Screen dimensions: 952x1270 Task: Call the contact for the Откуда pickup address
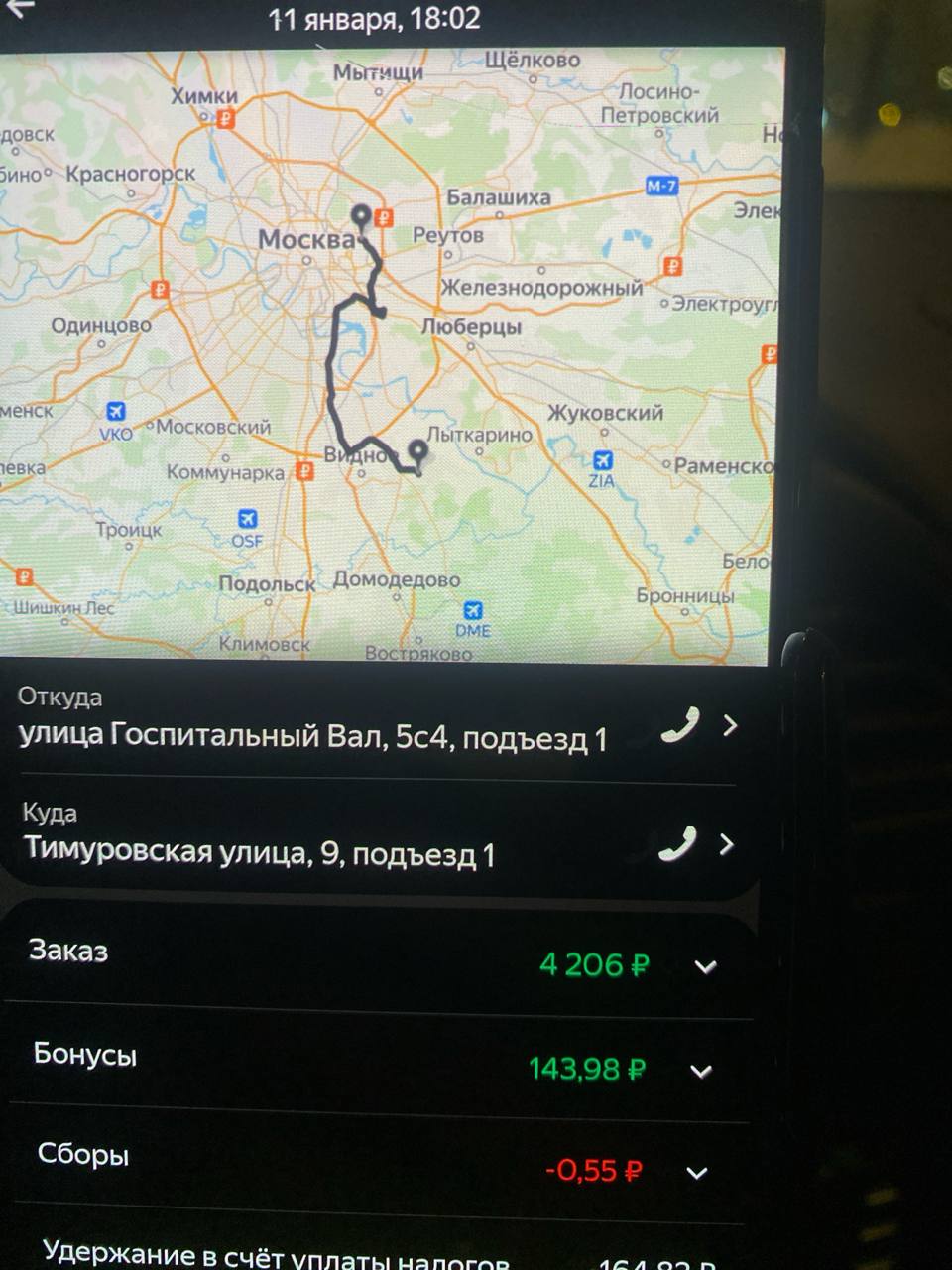pos(680,726)
